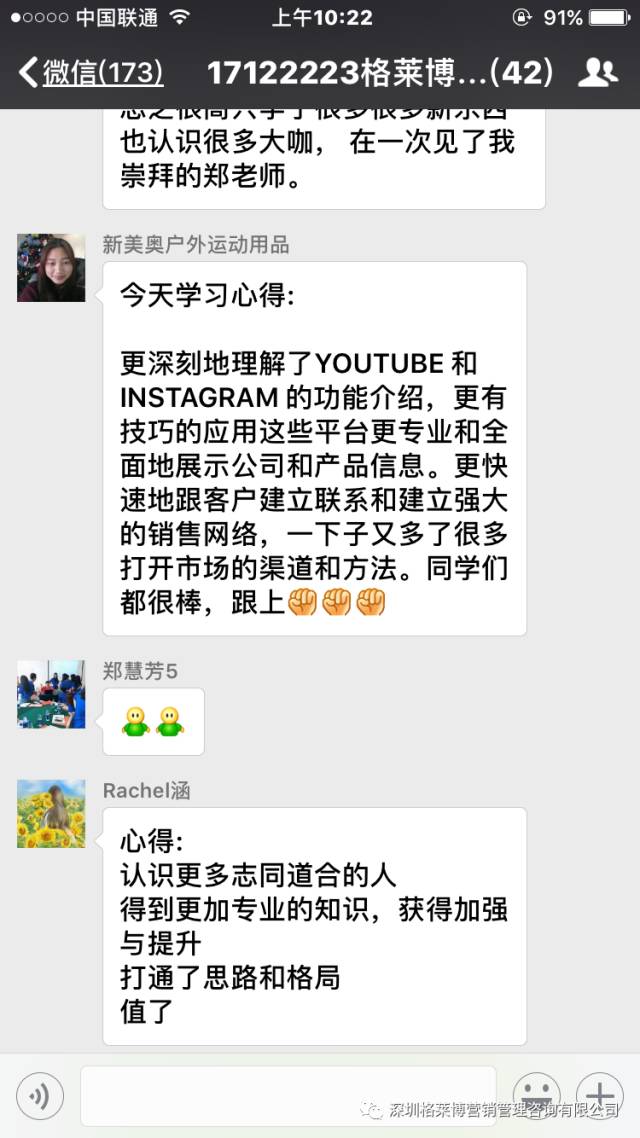640x1138 pixels.
Task: Open the emoji sticker panel
Action: [x=537, y=1094]
